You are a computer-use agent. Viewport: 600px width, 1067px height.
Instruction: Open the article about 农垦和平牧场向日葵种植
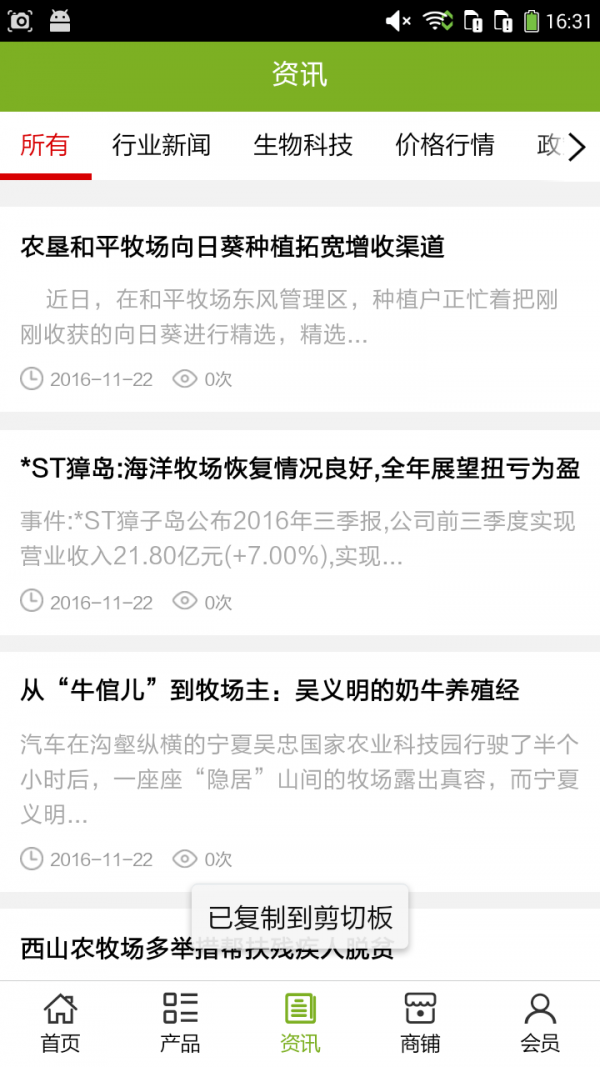point(300,310)
